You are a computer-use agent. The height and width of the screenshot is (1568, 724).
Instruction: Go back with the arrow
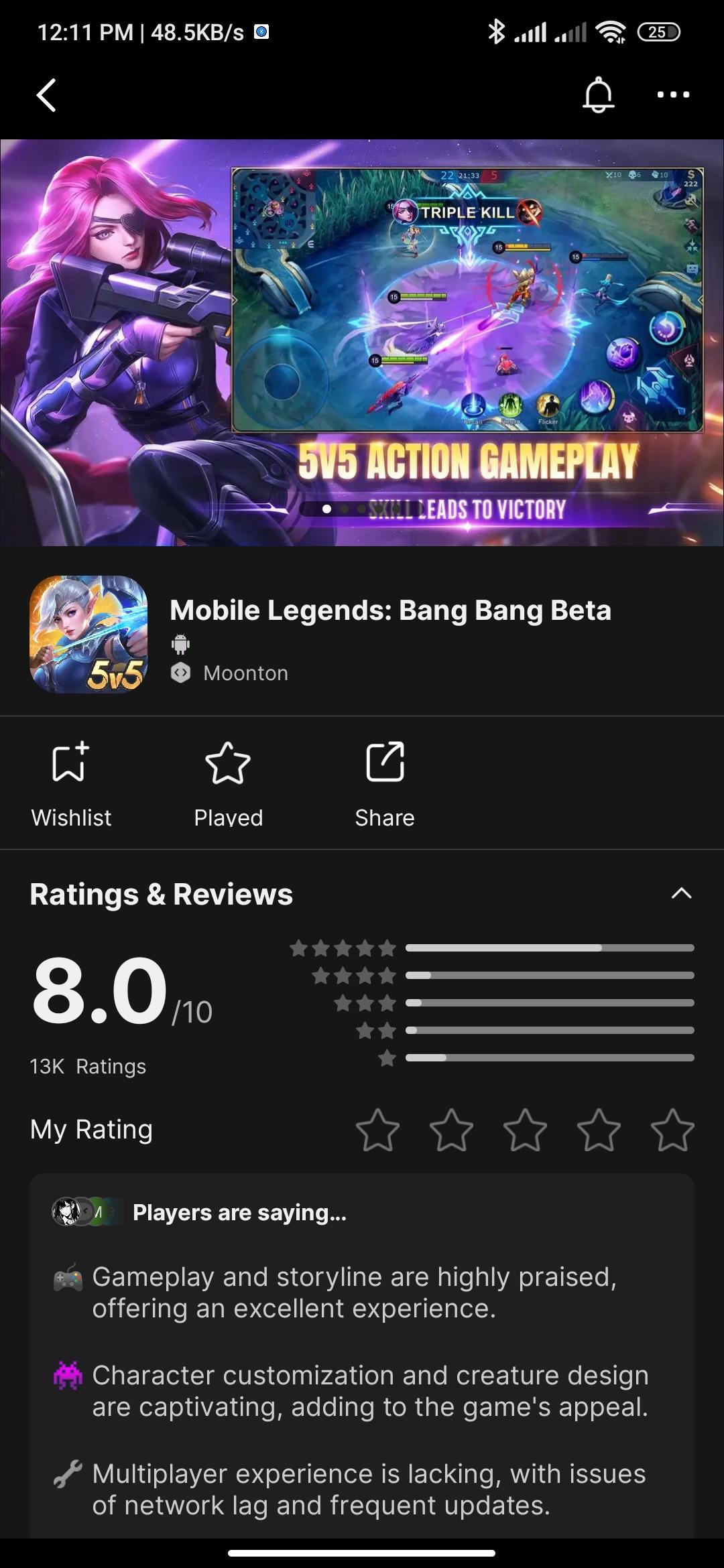tap(46, 94)
